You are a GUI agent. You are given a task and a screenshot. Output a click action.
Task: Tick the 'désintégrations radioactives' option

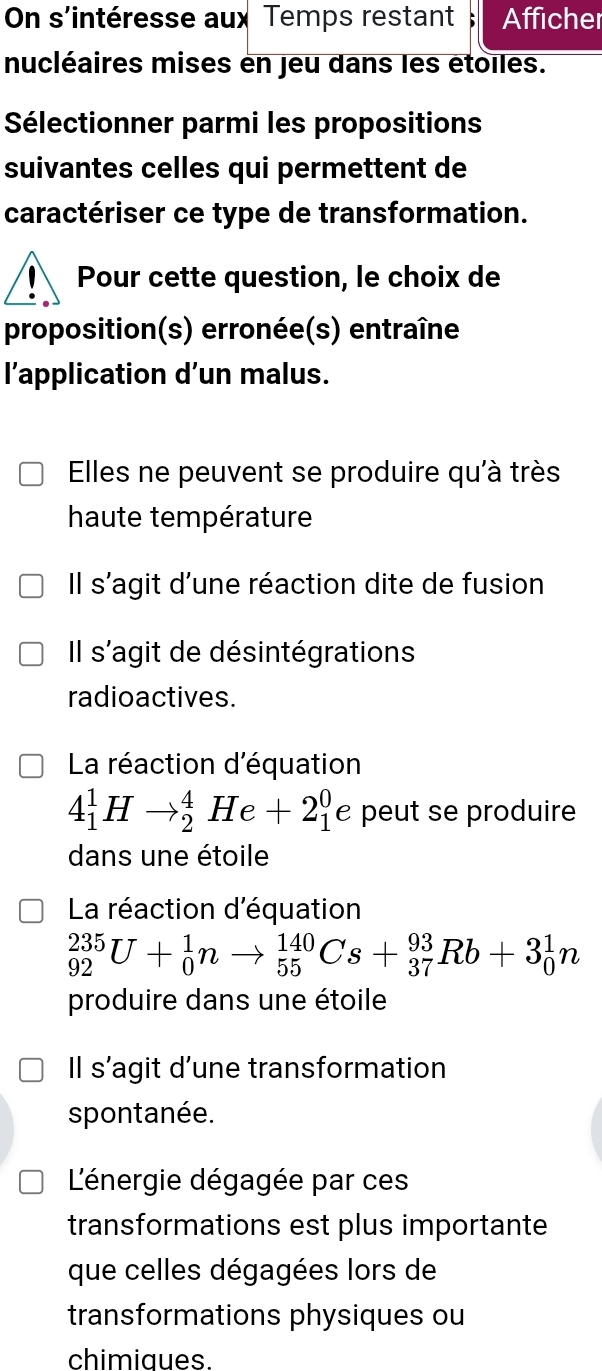[x=33, y=653]
